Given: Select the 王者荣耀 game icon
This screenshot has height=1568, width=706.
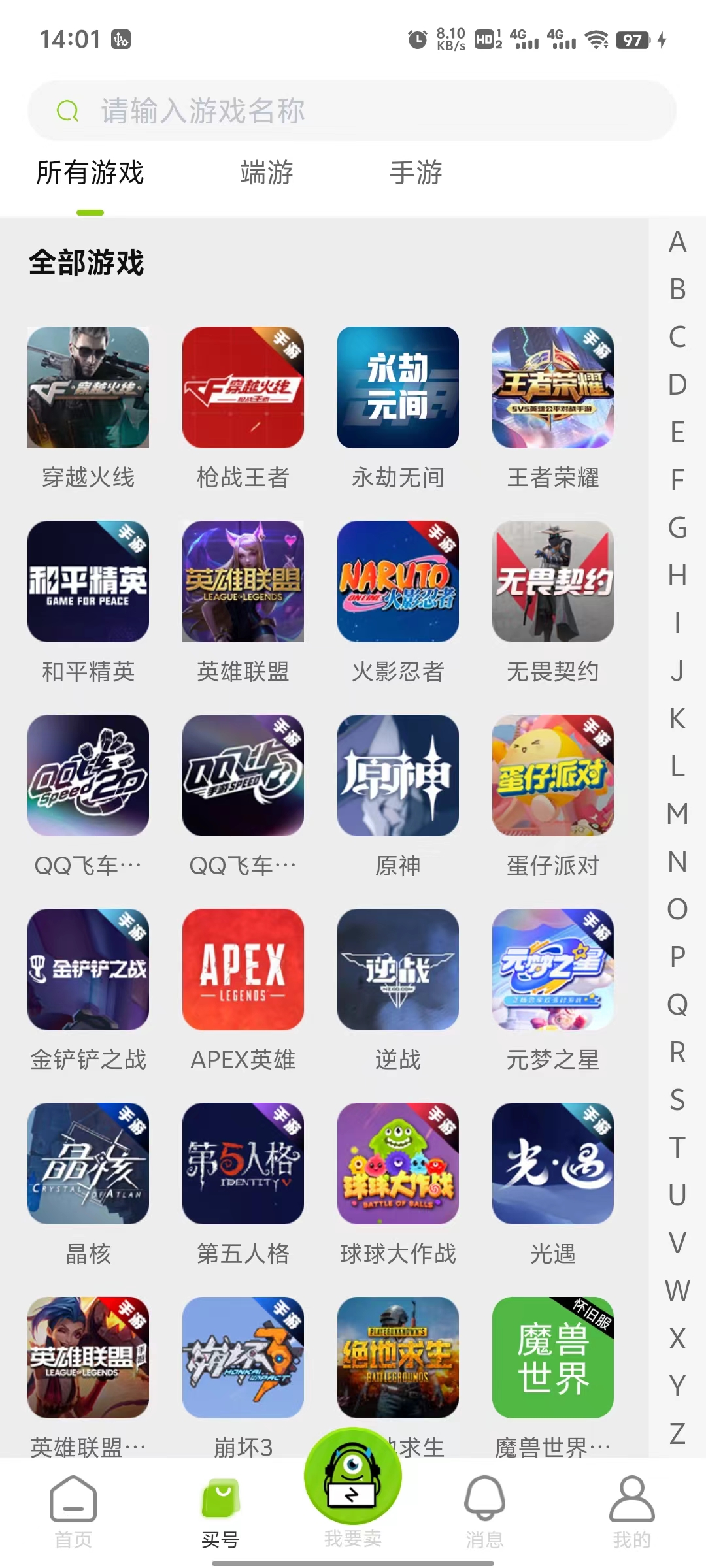Looking at the screenshot, I should pyautogui.click(x=552, y=388).
